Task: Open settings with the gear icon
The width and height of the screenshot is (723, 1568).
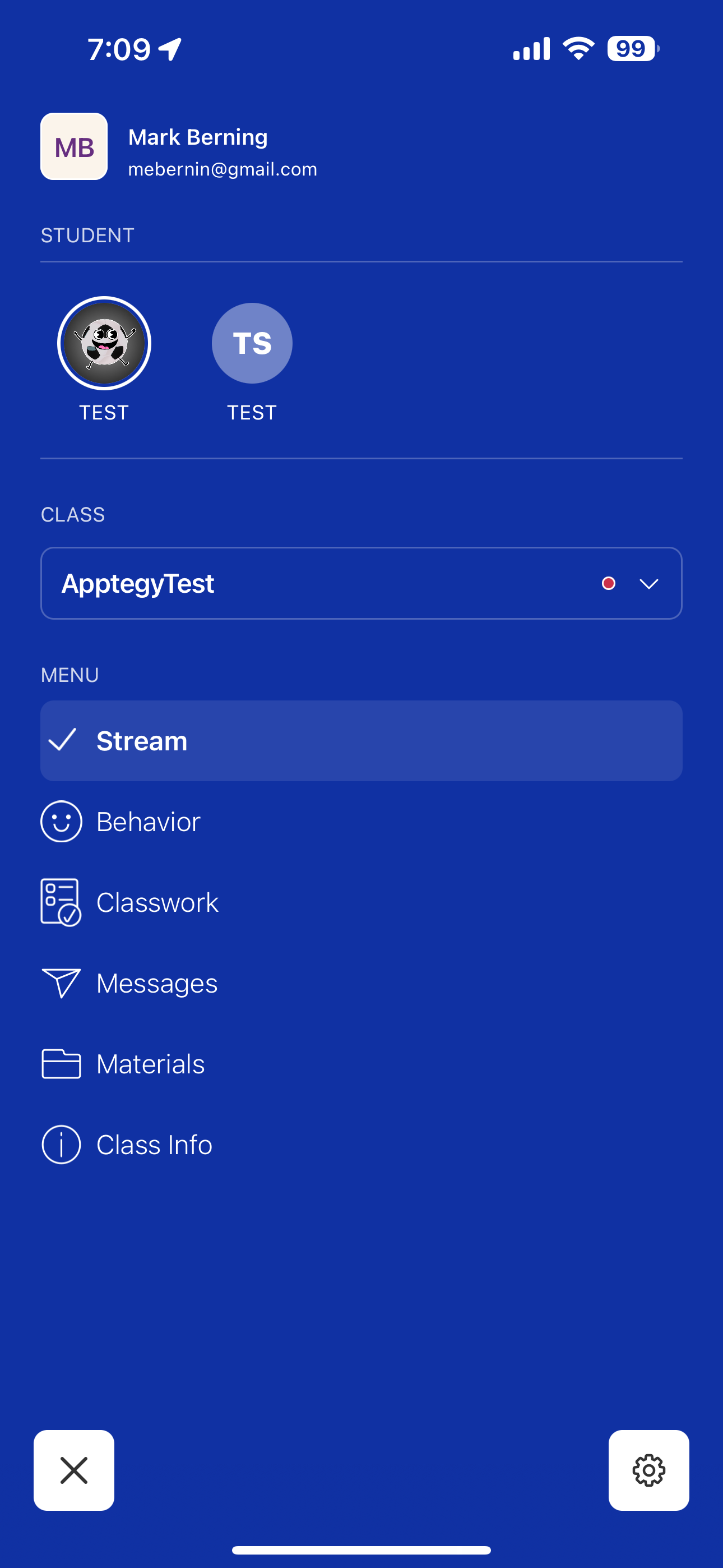Action: tap(648, 1470)
